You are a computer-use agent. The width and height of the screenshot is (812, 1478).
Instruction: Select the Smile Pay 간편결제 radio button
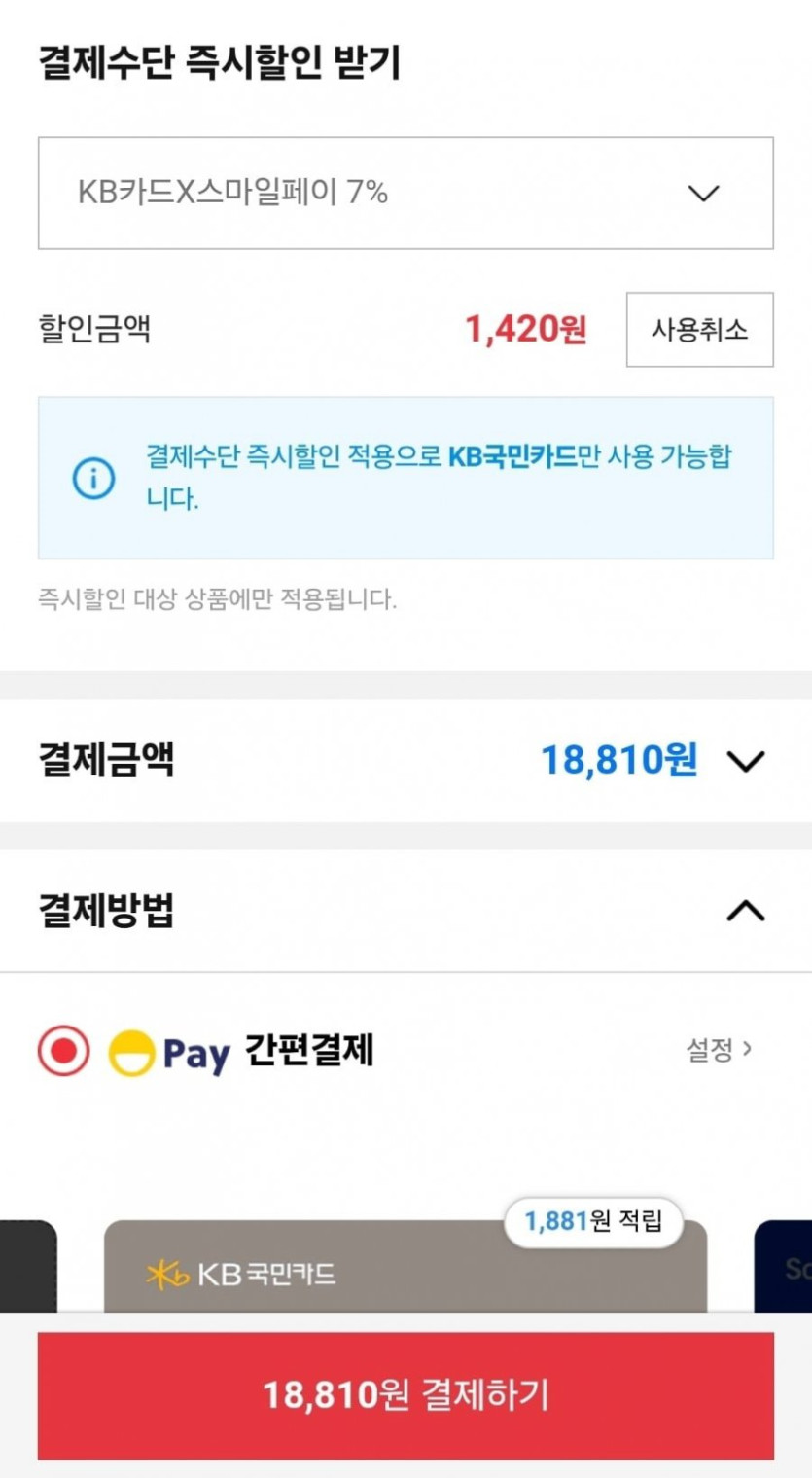click(x=64, y=1052)
